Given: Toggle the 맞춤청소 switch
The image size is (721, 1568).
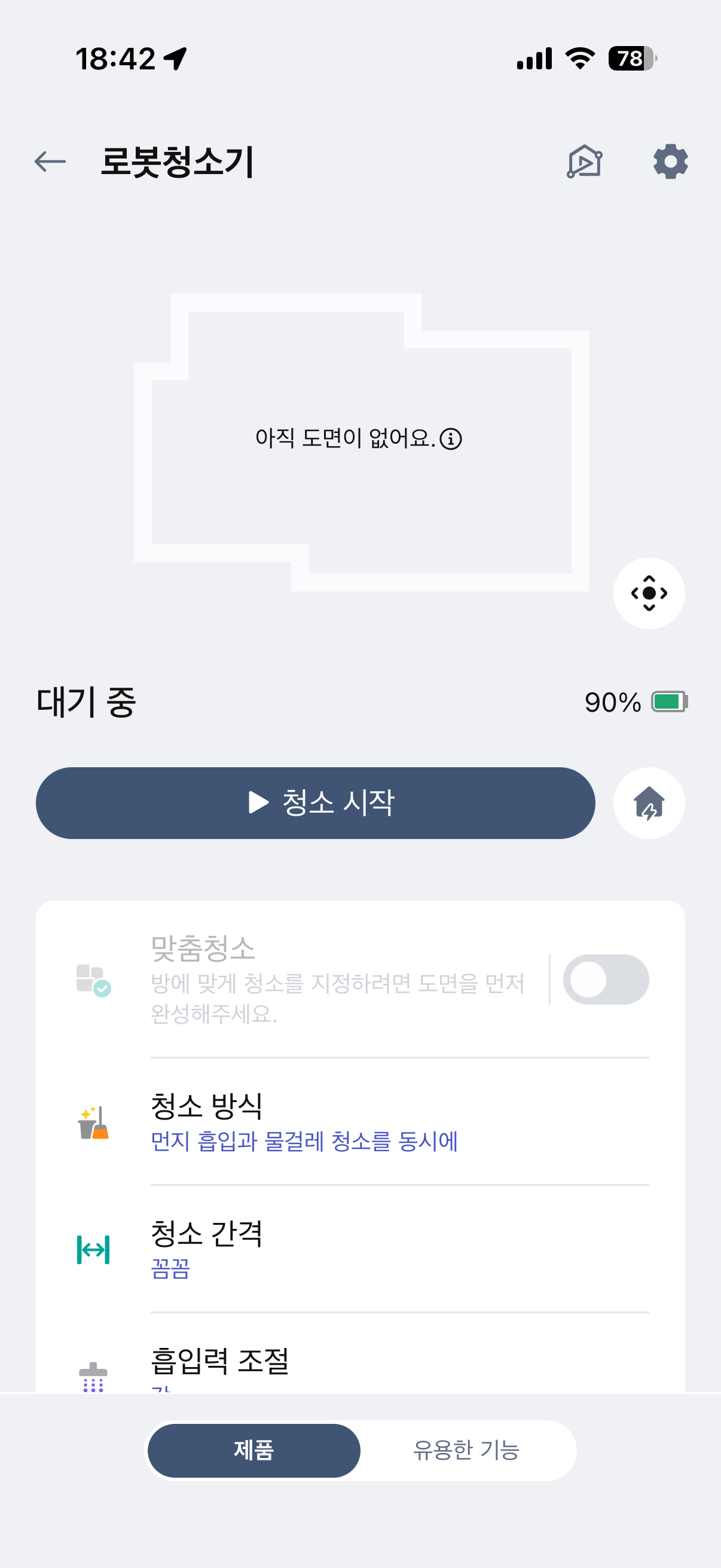Looking at the screenshot, I should [606, 980].
